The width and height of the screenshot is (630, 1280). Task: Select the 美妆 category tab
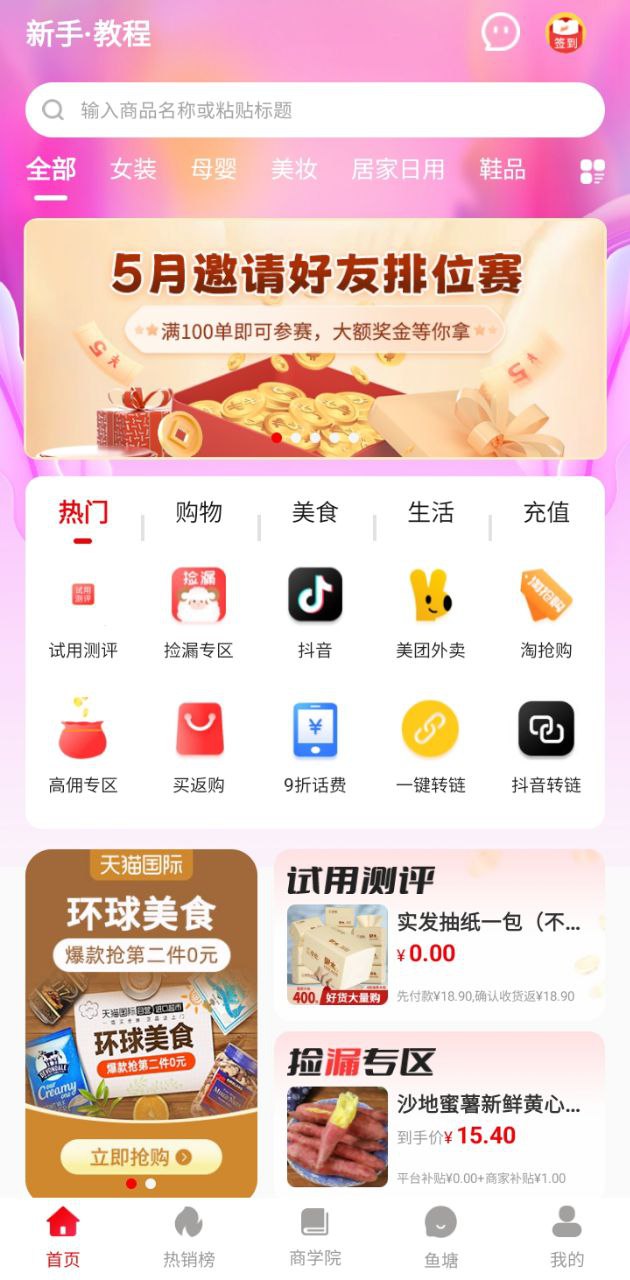point(294,170)
